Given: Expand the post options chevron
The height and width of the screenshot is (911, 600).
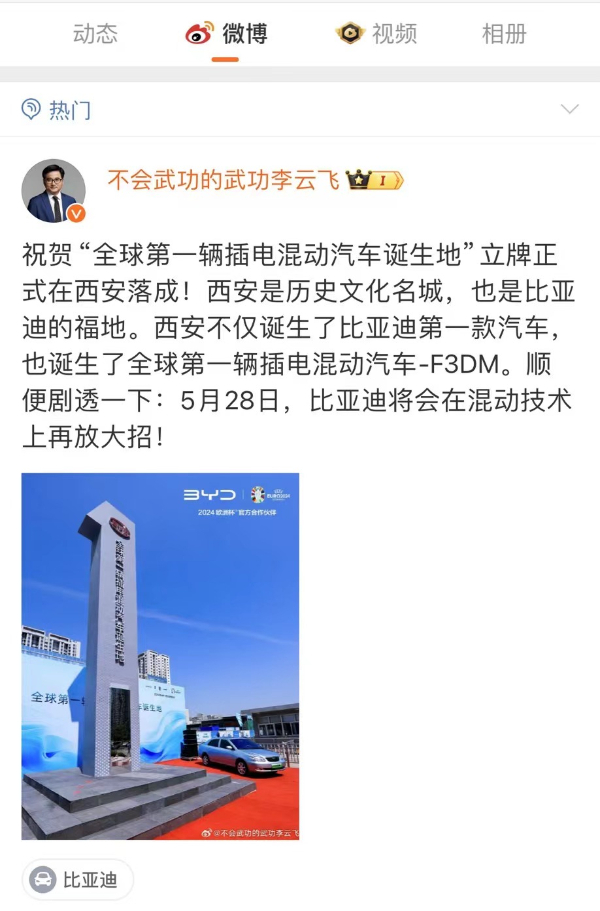Looking at the screenshot, I should (x=569, y=109).
